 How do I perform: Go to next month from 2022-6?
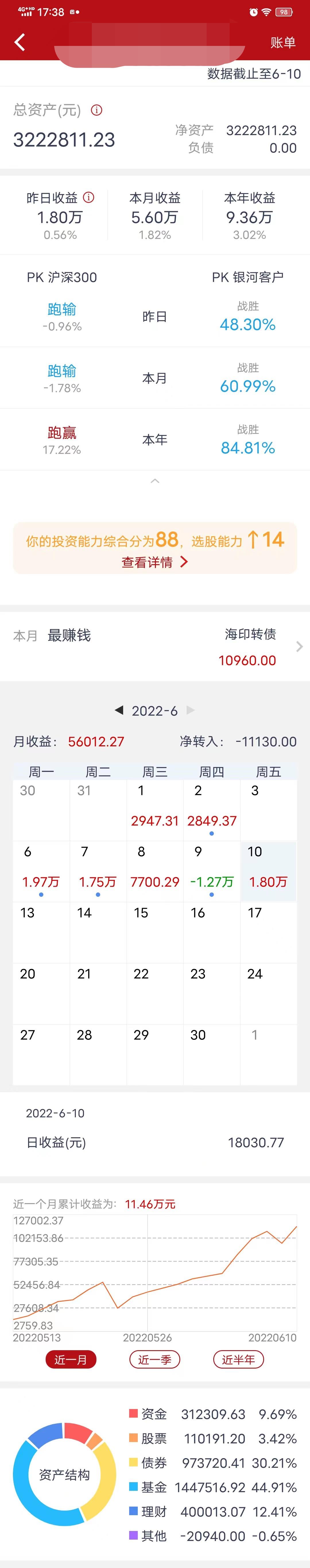(x=191, y=710)
